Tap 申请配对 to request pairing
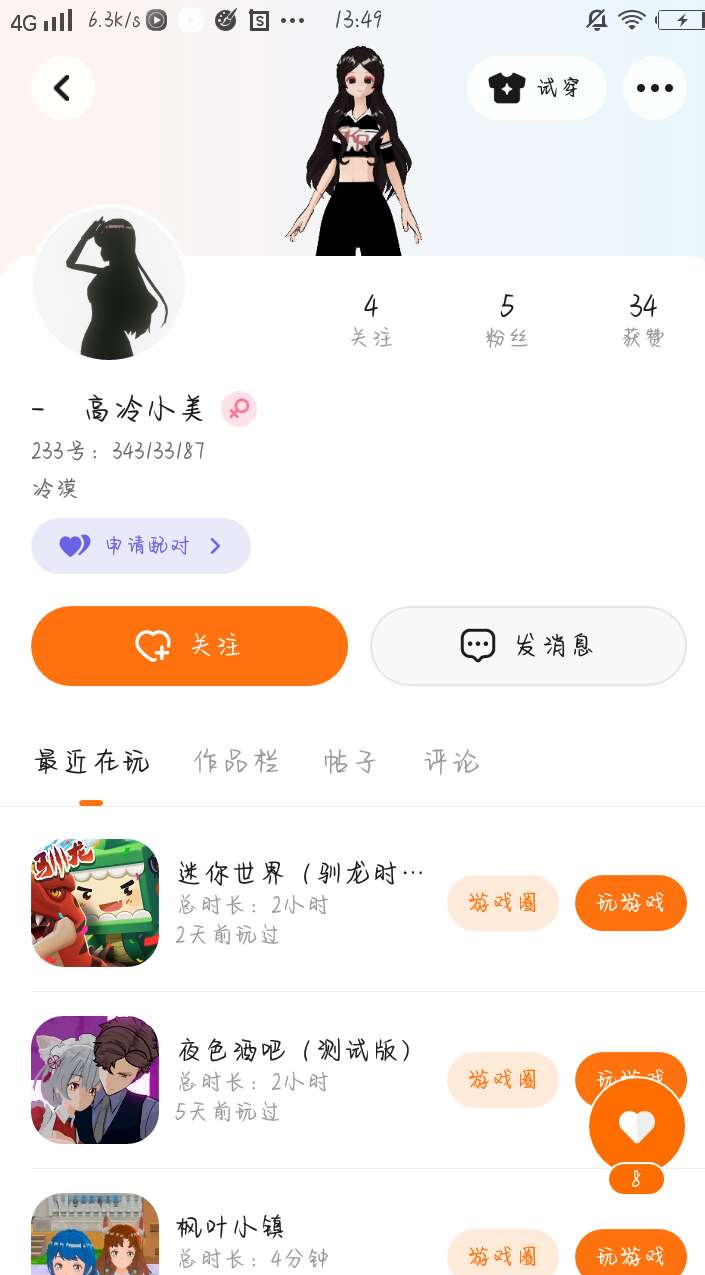Screen dimensions: 705x1275 141,546
